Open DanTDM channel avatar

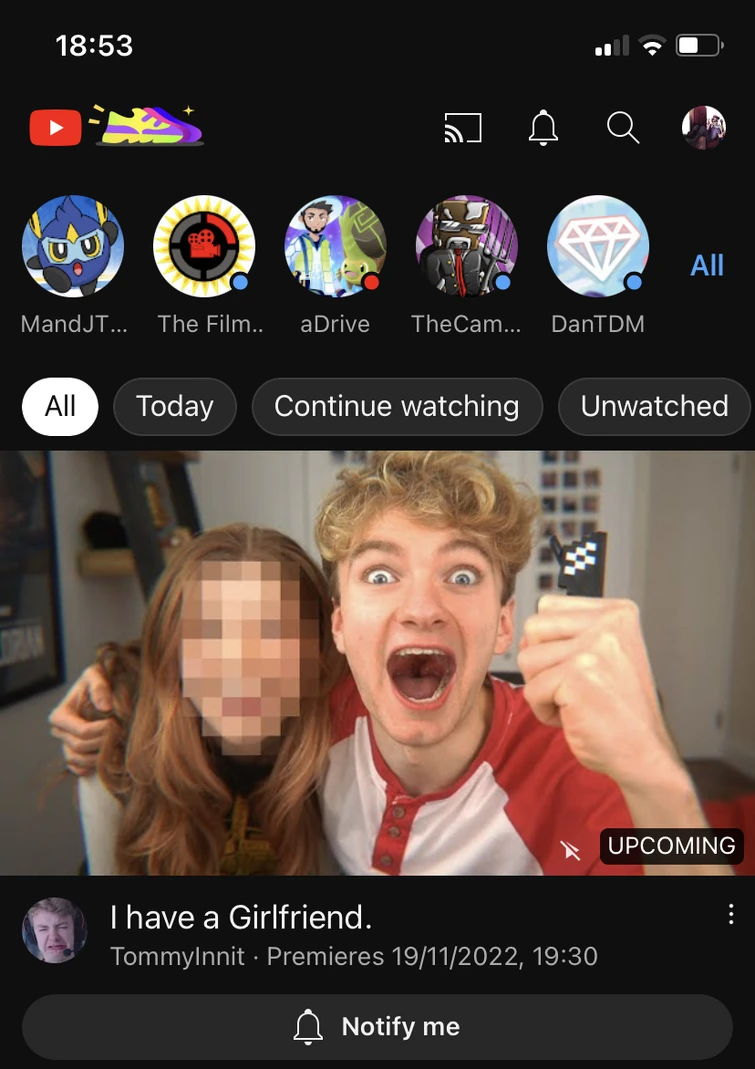pos(598,246)
